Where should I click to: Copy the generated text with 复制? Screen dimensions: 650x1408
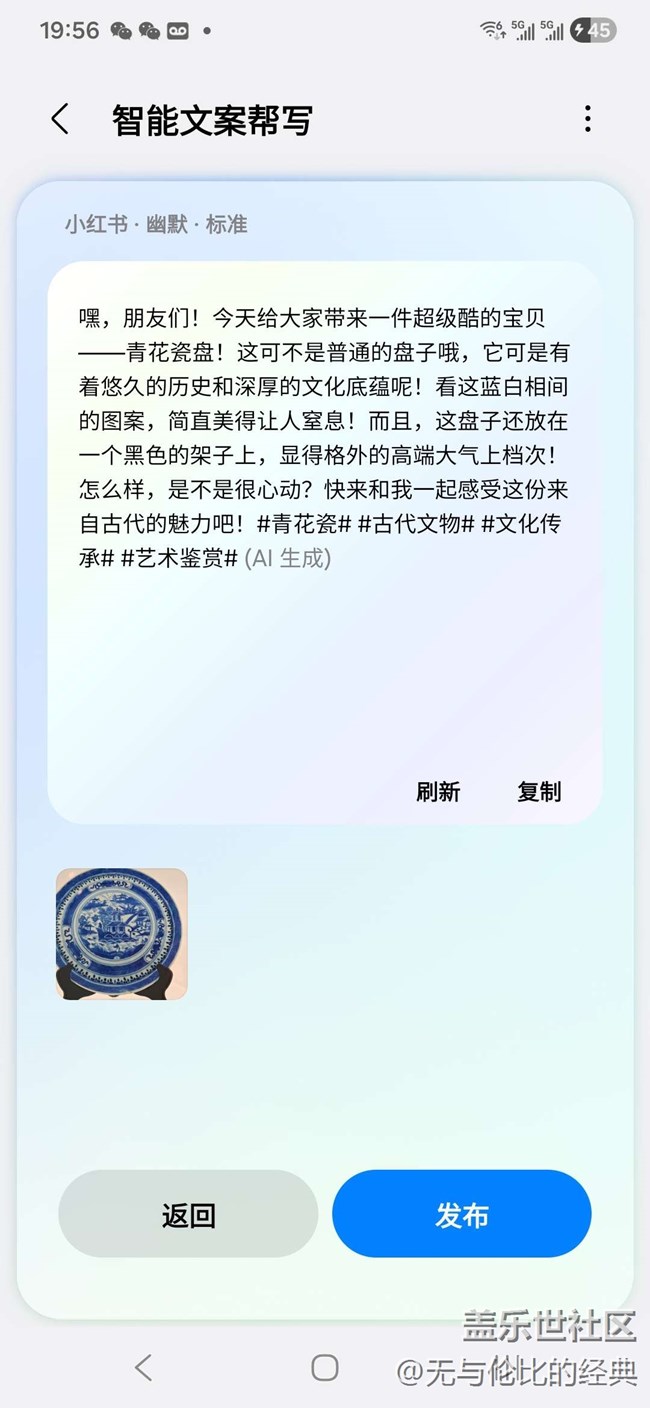click(539, 792)
